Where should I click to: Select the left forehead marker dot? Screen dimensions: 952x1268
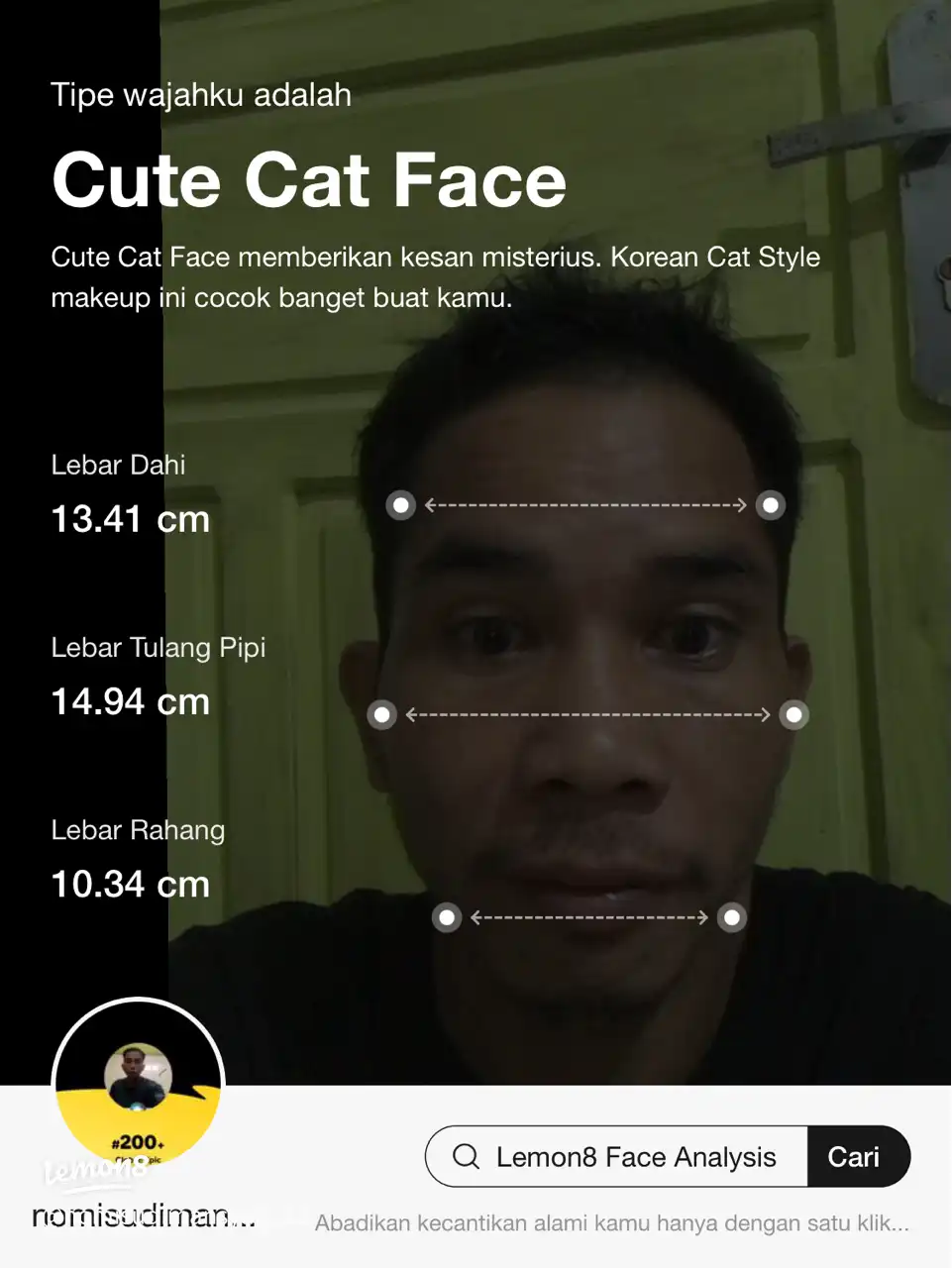coord(400,505)
